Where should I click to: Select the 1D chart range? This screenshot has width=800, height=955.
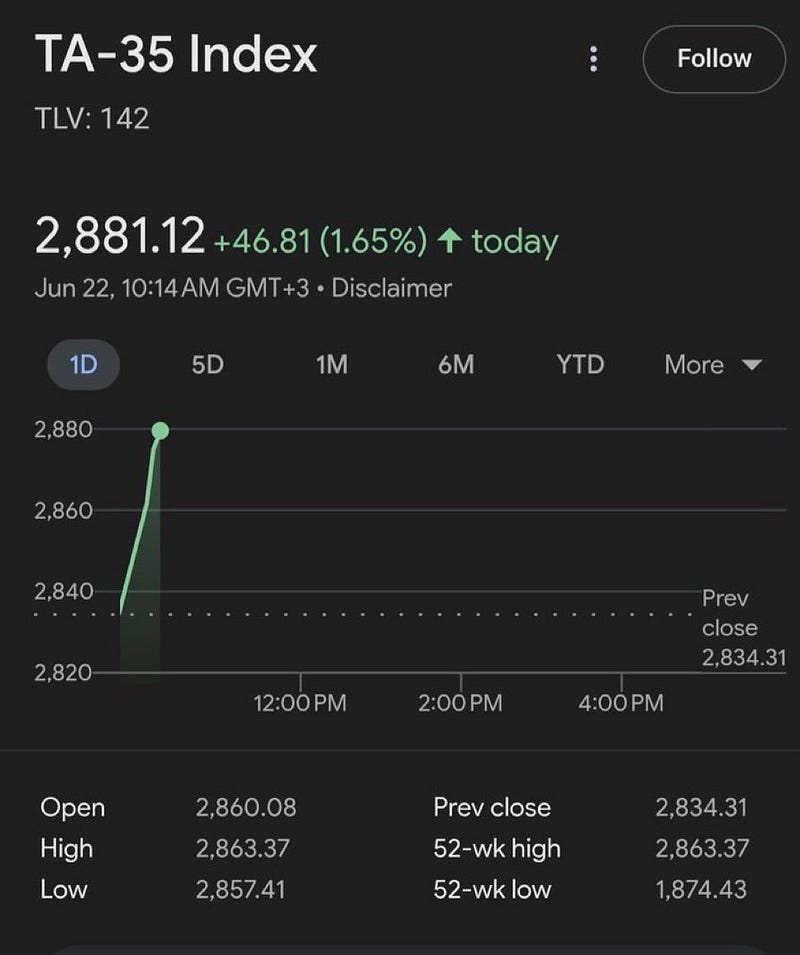83,365
